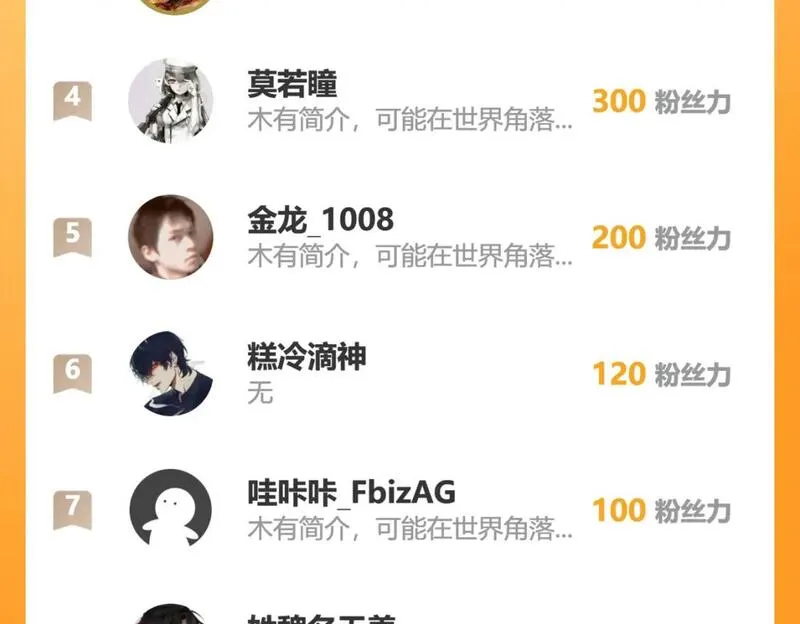Tap 莫若瞳's avatar picture

click(171, 101)
